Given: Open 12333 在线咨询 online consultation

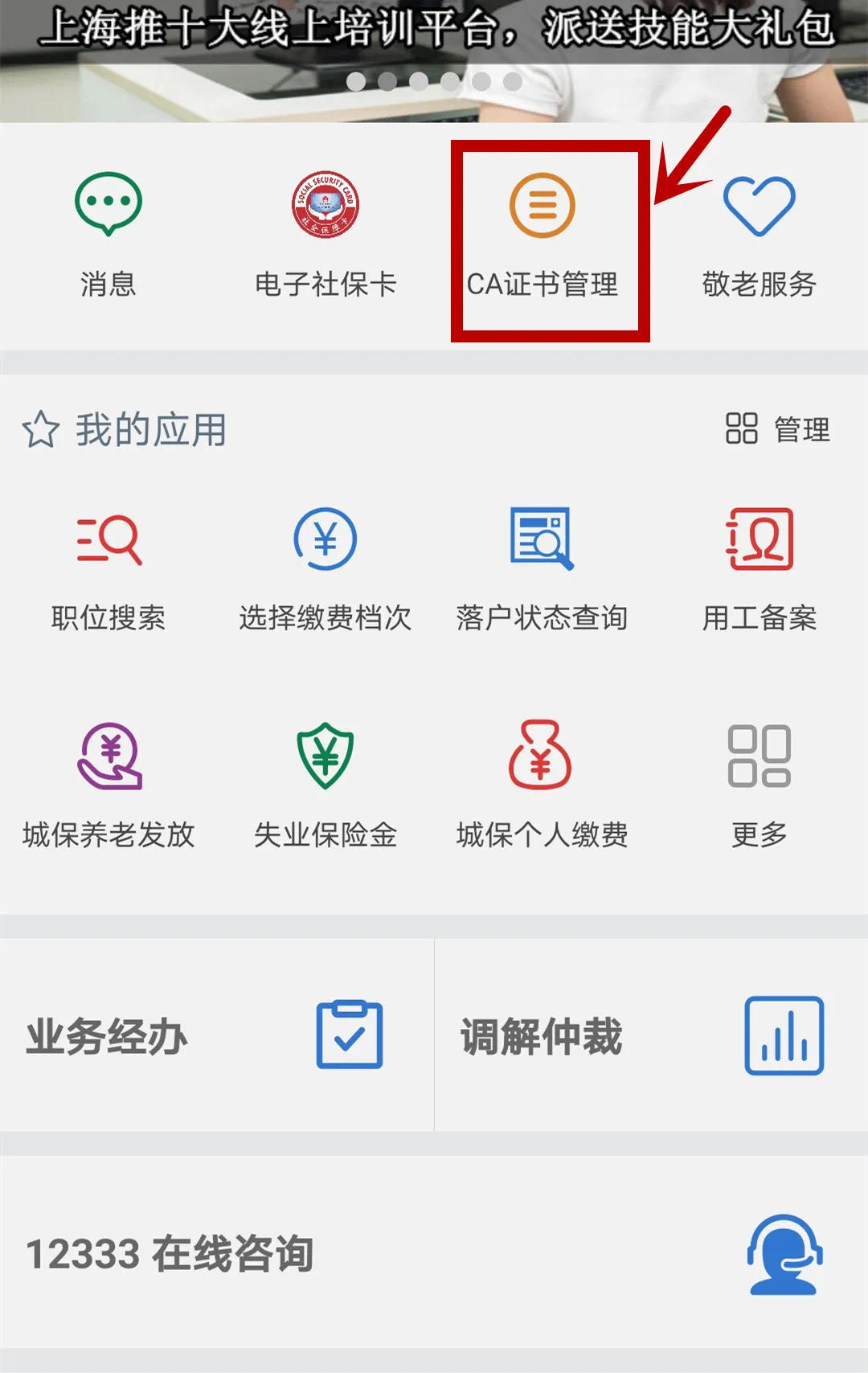Looking at the screenshot, I should [x=434, y=1252].
